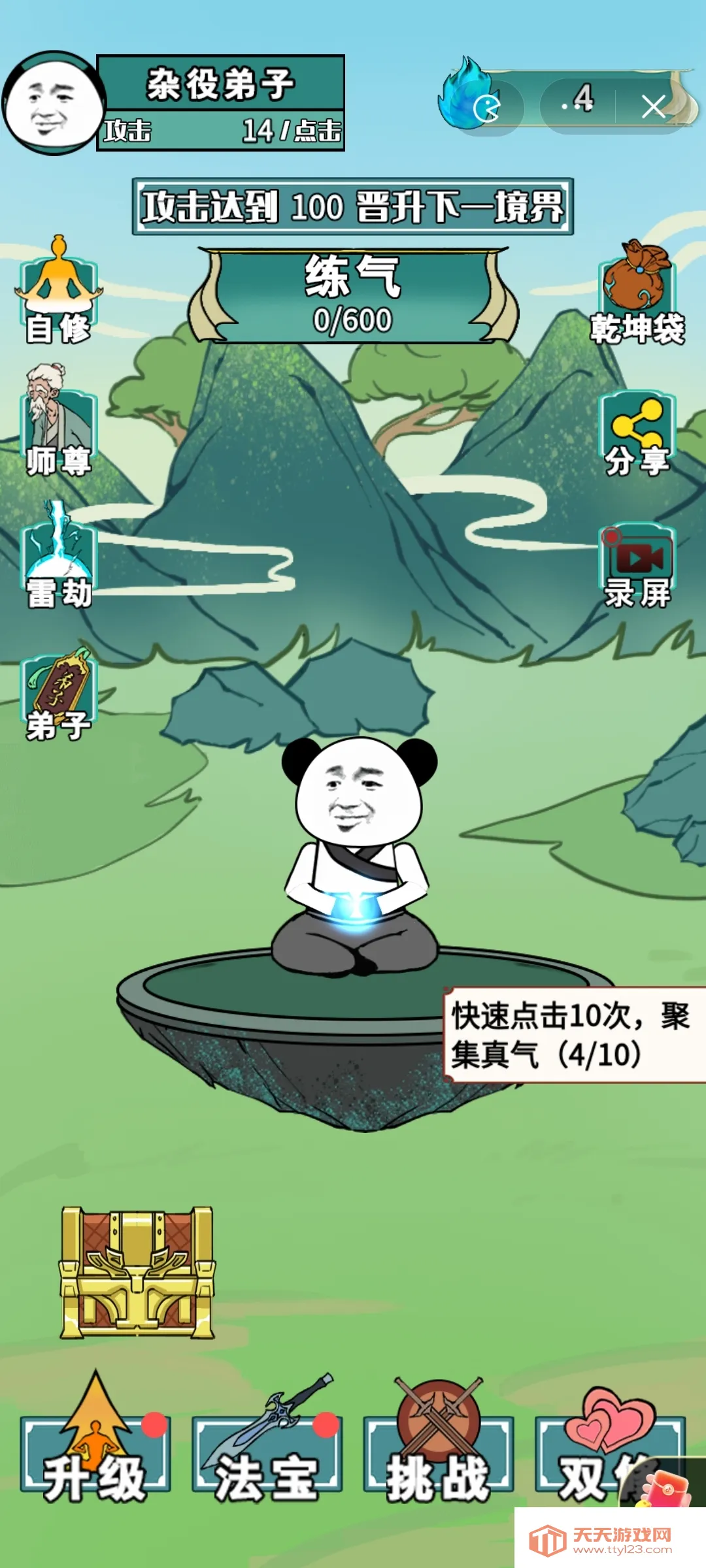
Task: Open the 师尊 master panel
Action: point(58,422)
